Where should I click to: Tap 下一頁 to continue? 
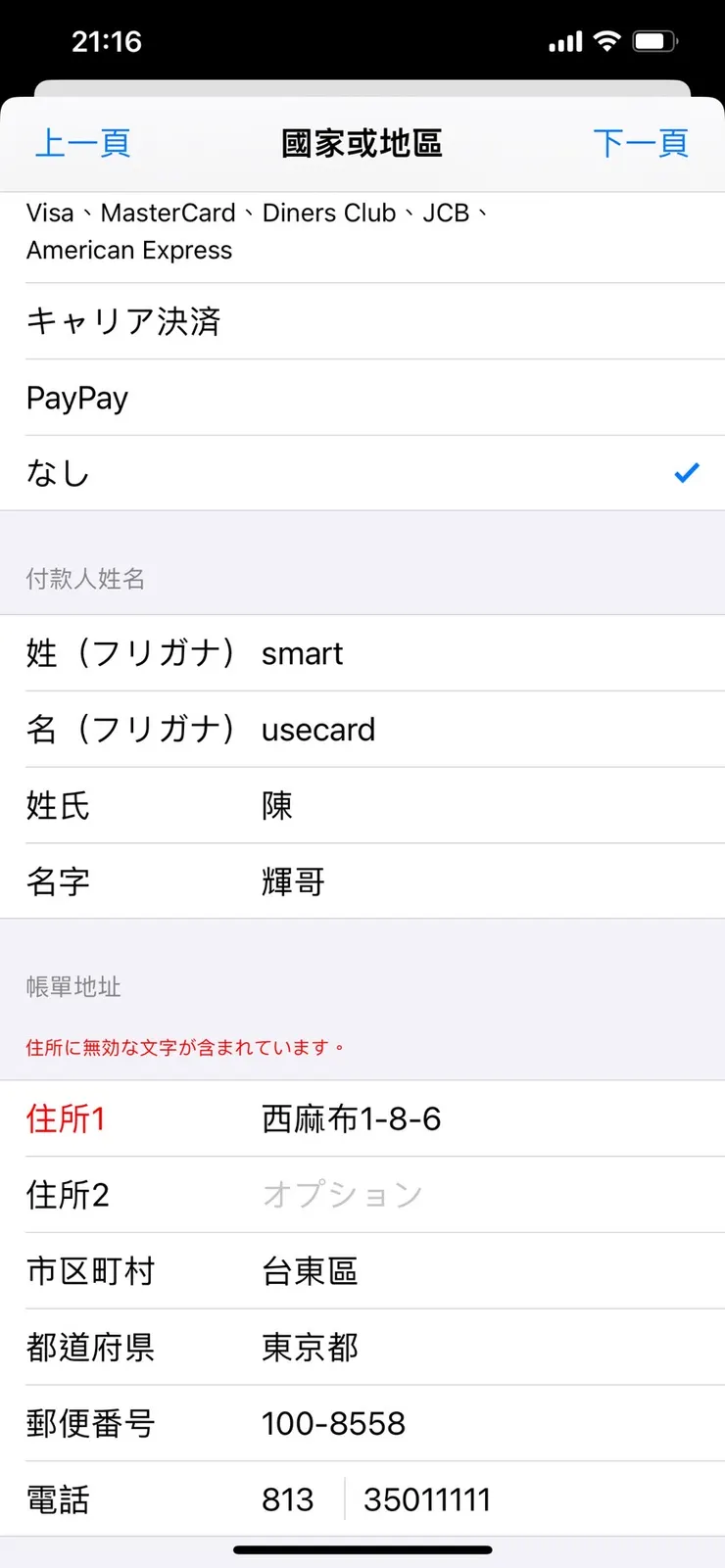pyautogui.click(x=642, y=143)
